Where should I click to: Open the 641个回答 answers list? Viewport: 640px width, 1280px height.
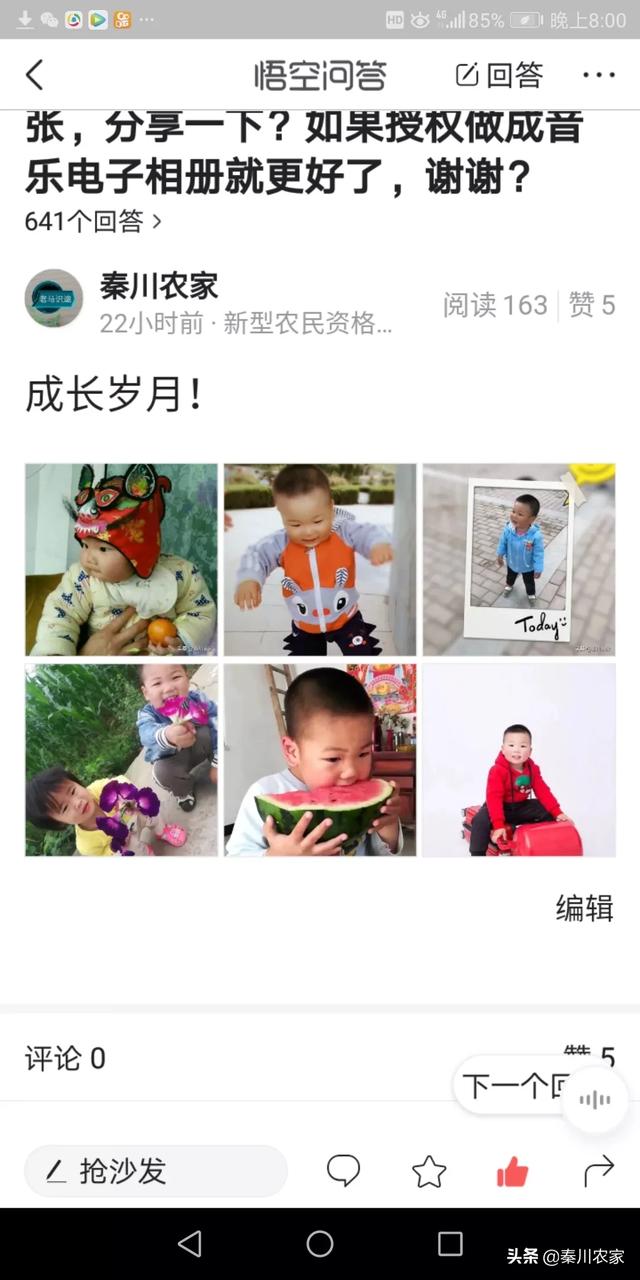[92, 221]
